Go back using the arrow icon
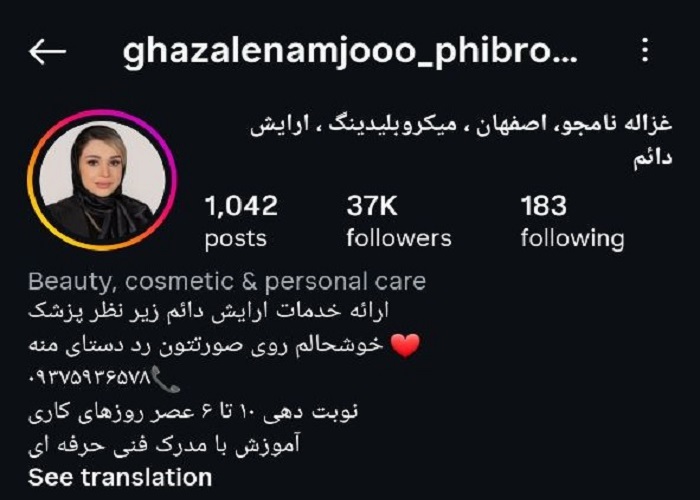Screen dimensions: 700x500 [47, 52]
